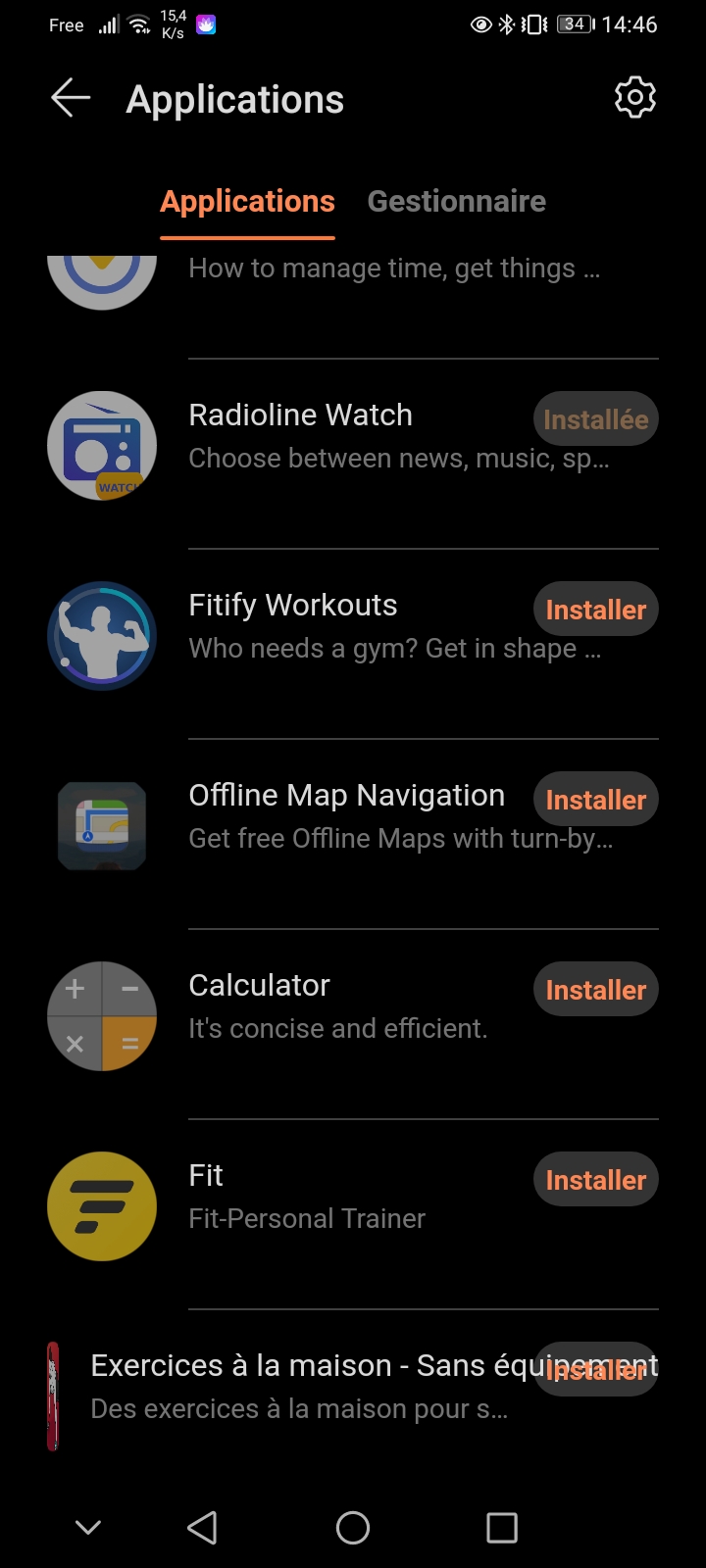Tap the system home button
Screen dimensions: 706x1568
pyautogui.click(x=353, y=1527)
